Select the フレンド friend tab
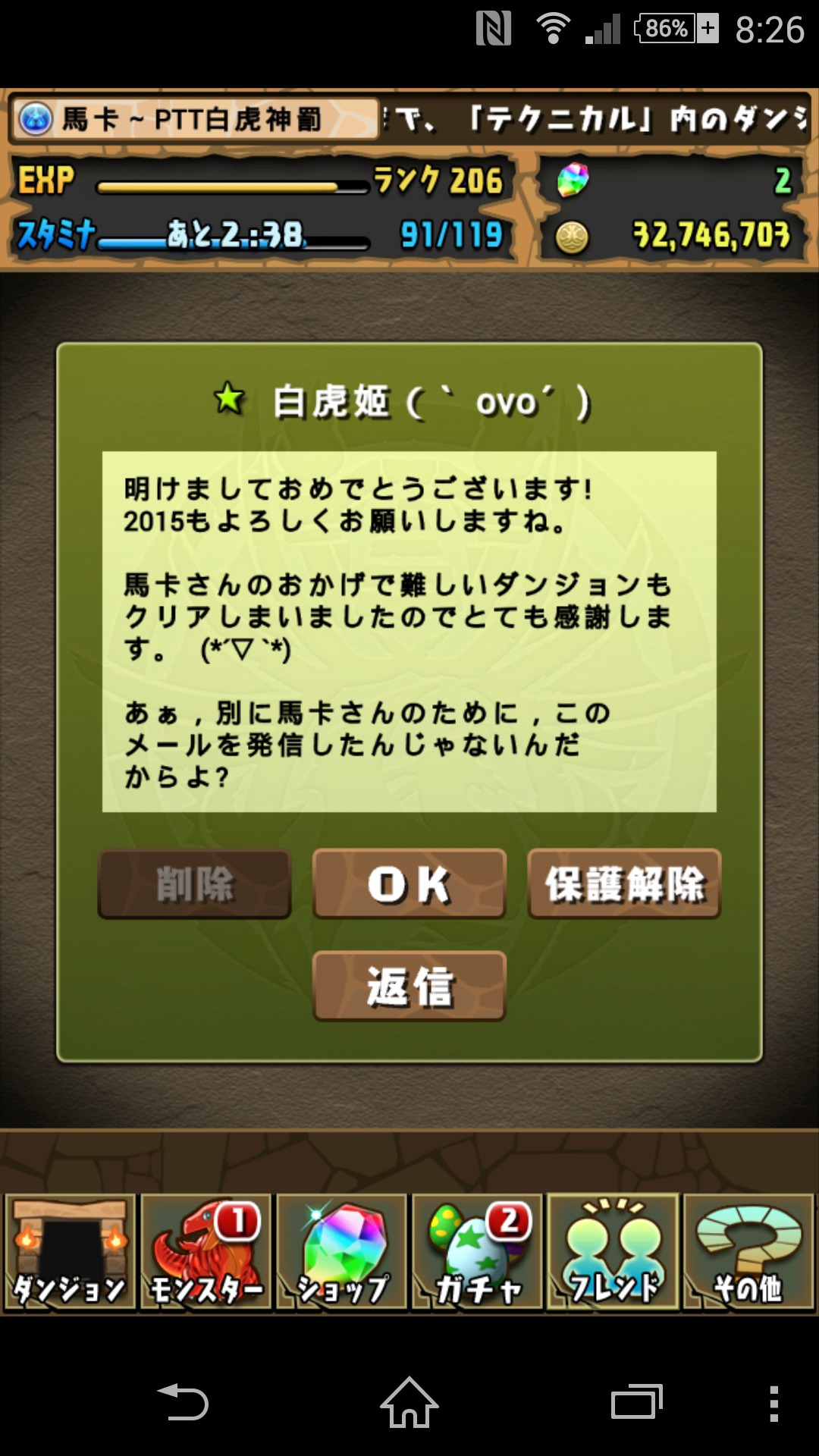This screenshot has height=1456, width=819. [613, 1251]
